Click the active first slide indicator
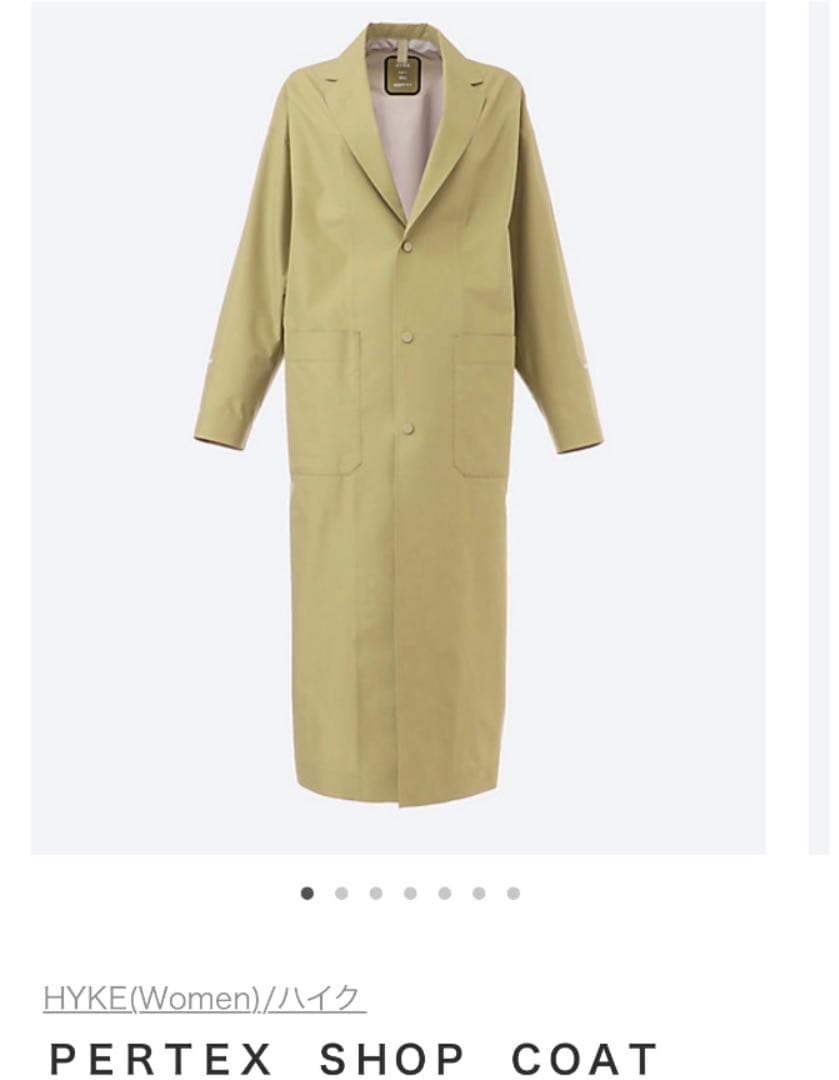 (307, 892)
